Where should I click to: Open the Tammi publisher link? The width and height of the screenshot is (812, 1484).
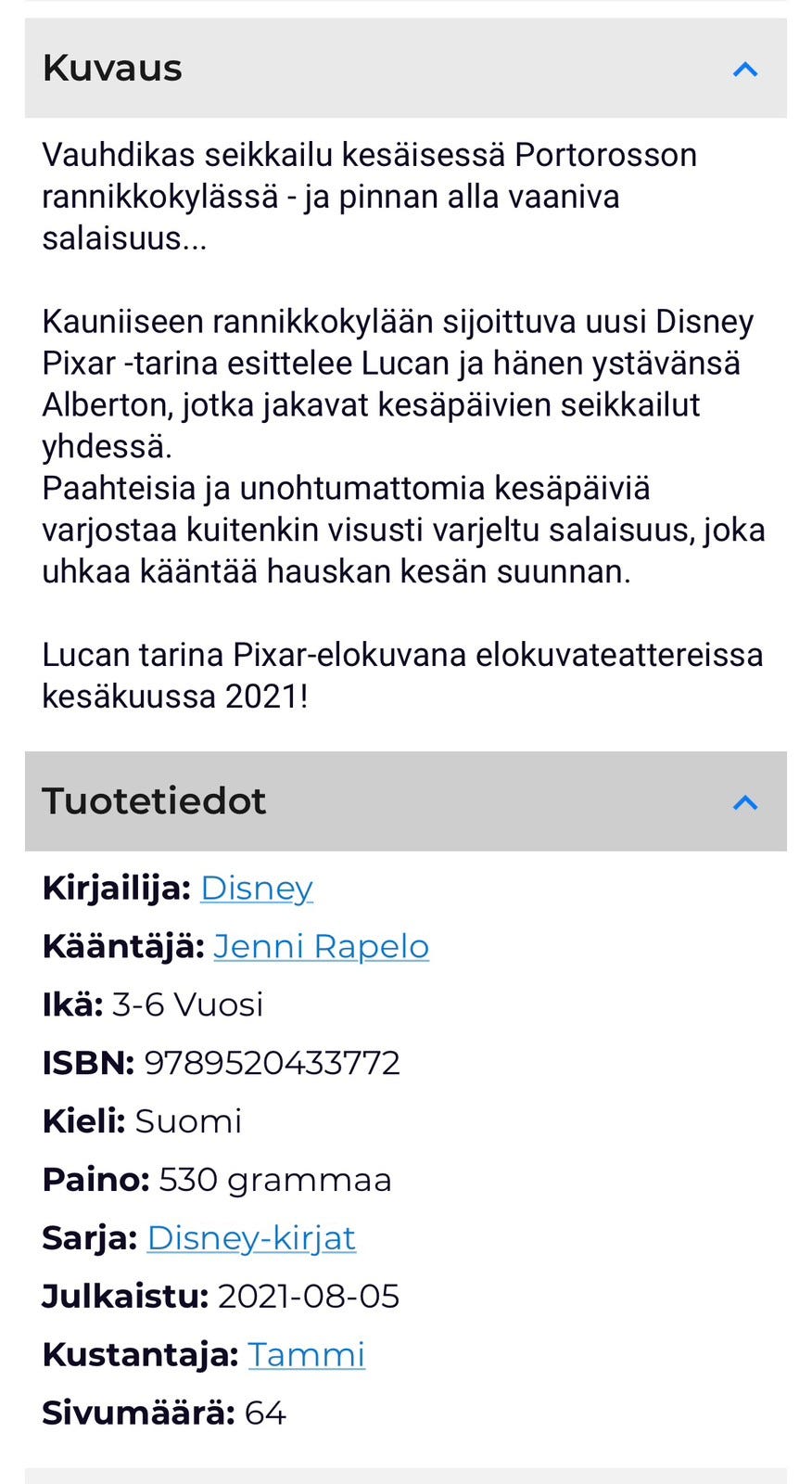pyautogui.click(x=307, y=1355)
